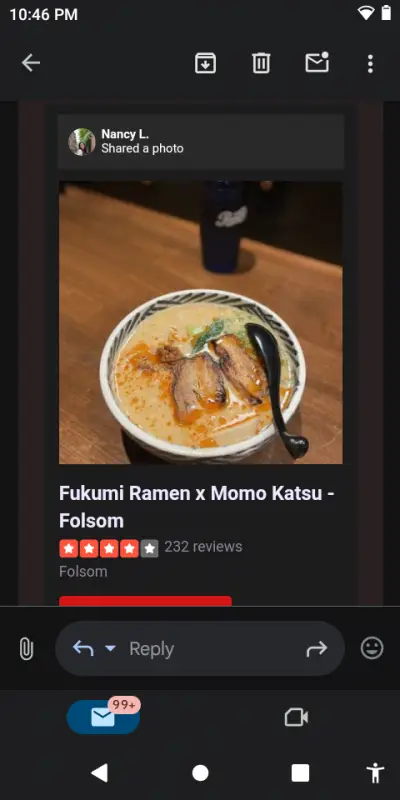
Task: Tap the red button below Folsom
Action: [x=145, y=601]
